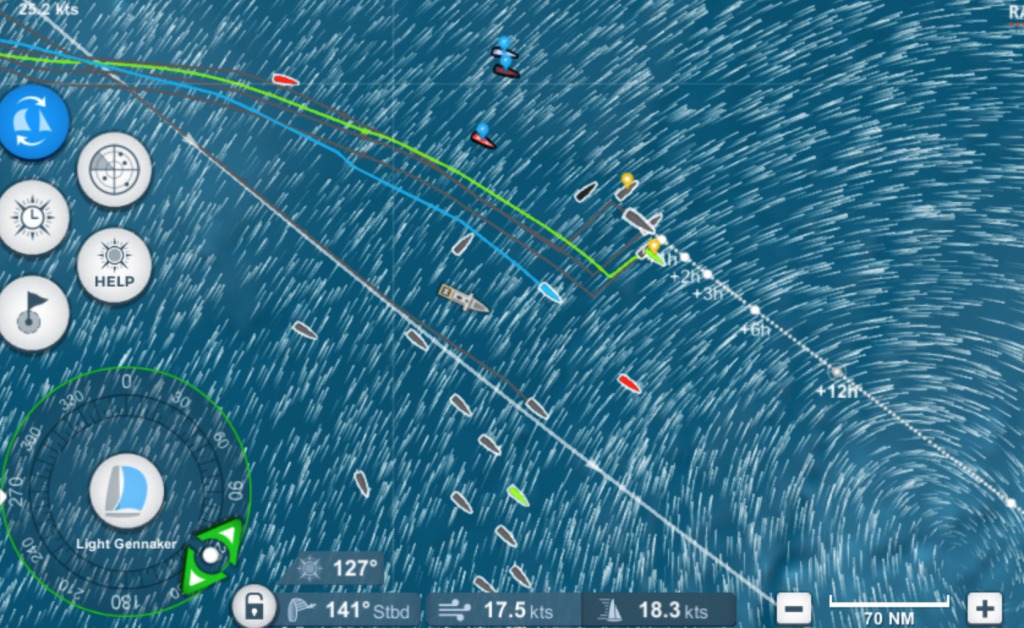1024x628 pixels.
Task: Zoom in with the plus button
Action: pos(984,607)
